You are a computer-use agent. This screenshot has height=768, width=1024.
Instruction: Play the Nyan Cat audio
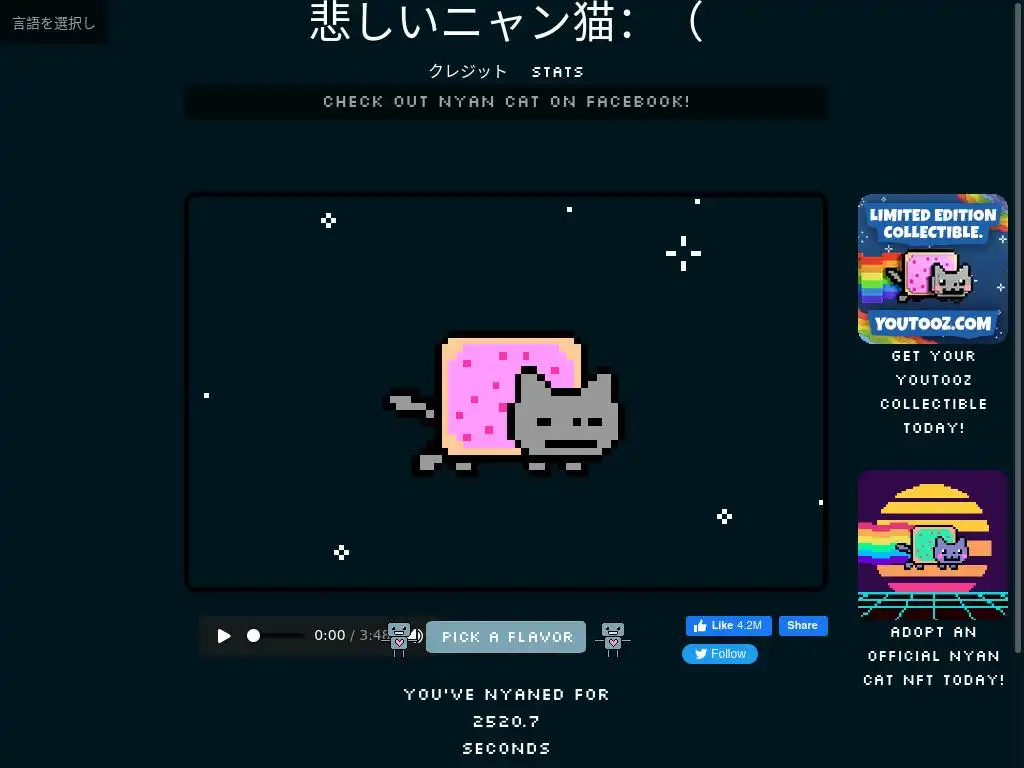(x=224, y=636)
